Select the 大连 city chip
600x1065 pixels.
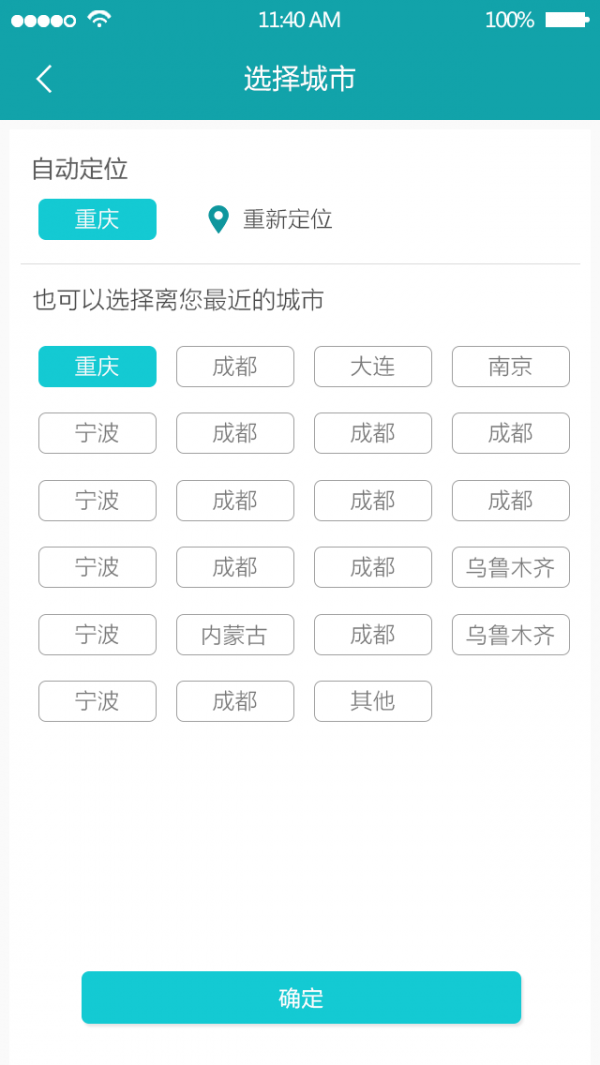pyautogui.click(x=372, y=366)
